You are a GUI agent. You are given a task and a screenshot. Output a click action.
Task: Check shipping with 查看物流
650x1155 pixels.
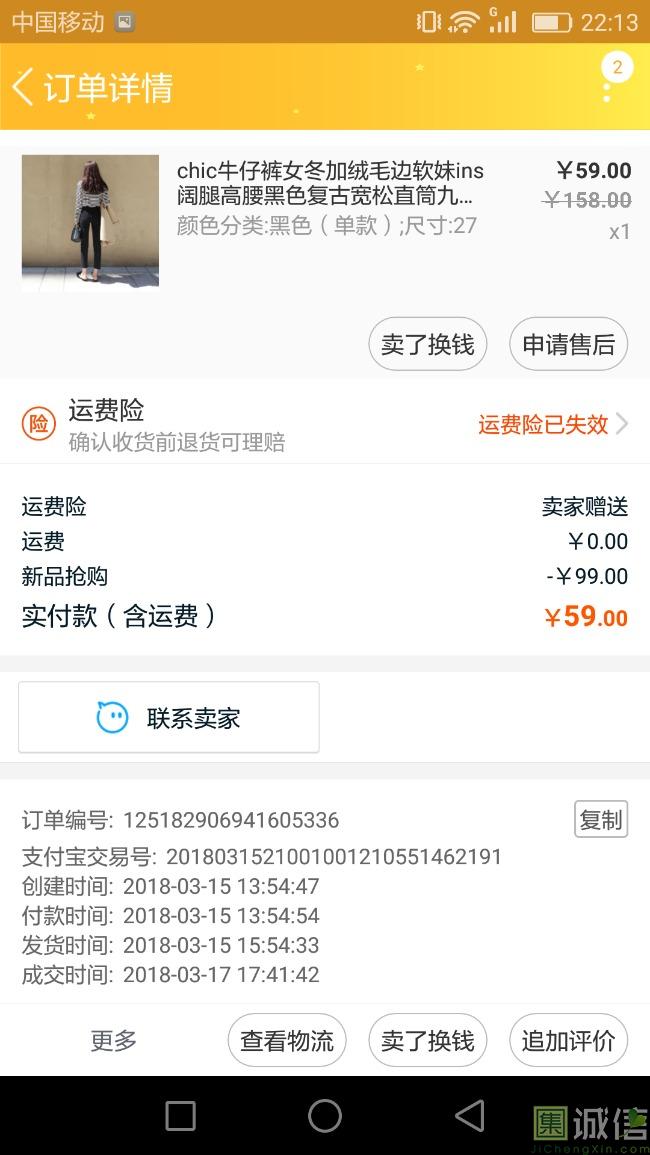286,1040
